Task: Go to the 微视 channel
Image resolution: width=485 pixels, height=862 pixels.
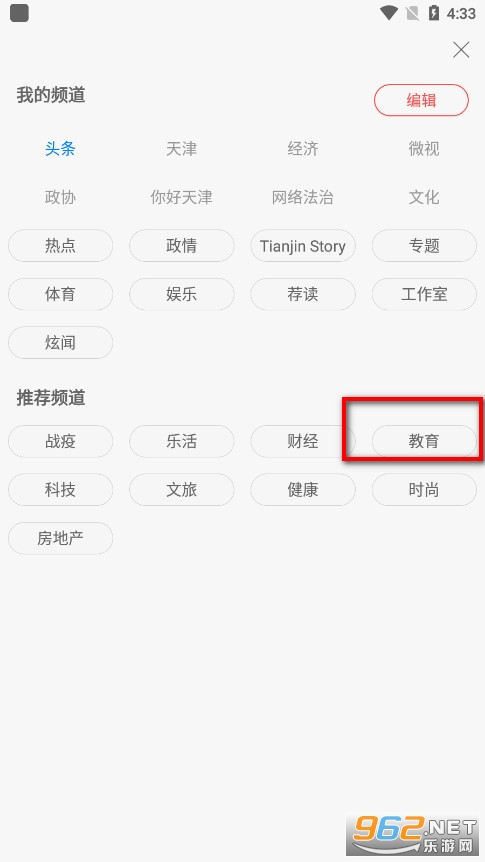Action: (424, 148)
